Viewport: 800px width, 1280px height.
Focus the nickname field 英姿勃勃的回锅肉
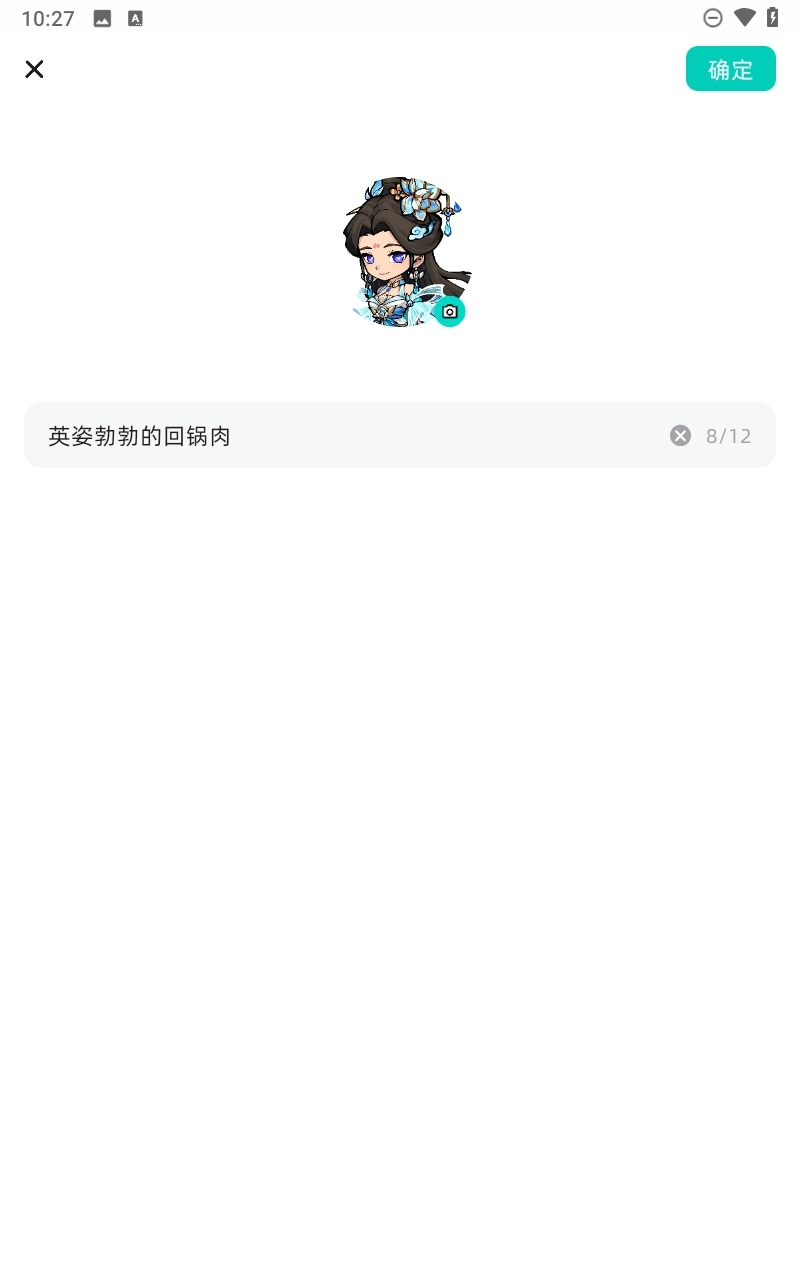[340, 436]
